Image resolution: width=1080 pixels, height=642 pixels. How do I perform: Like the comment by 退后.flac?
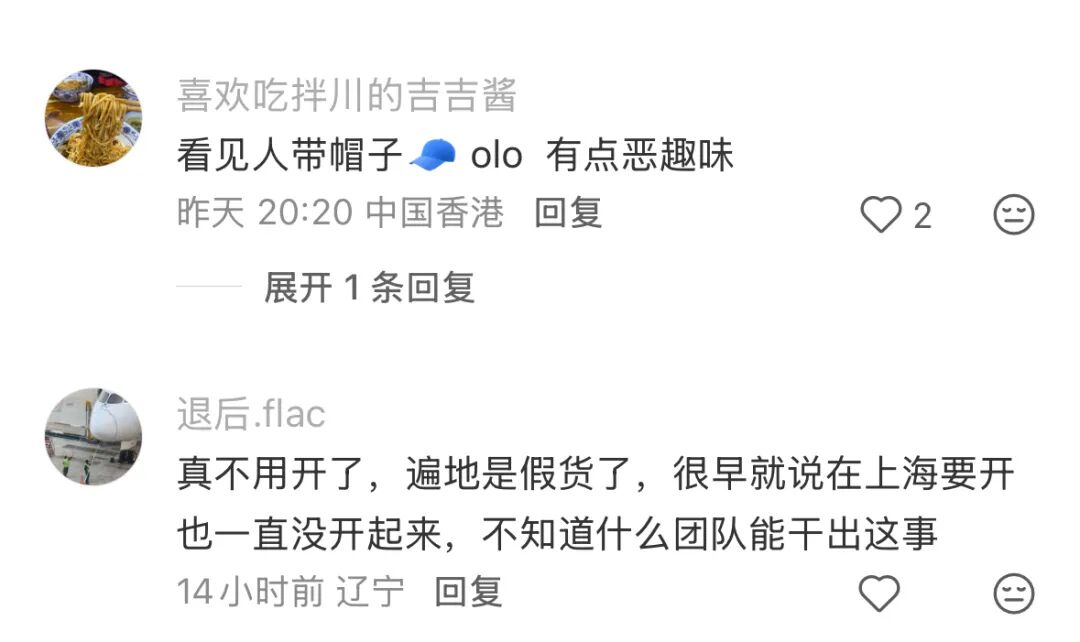[880, 593]
